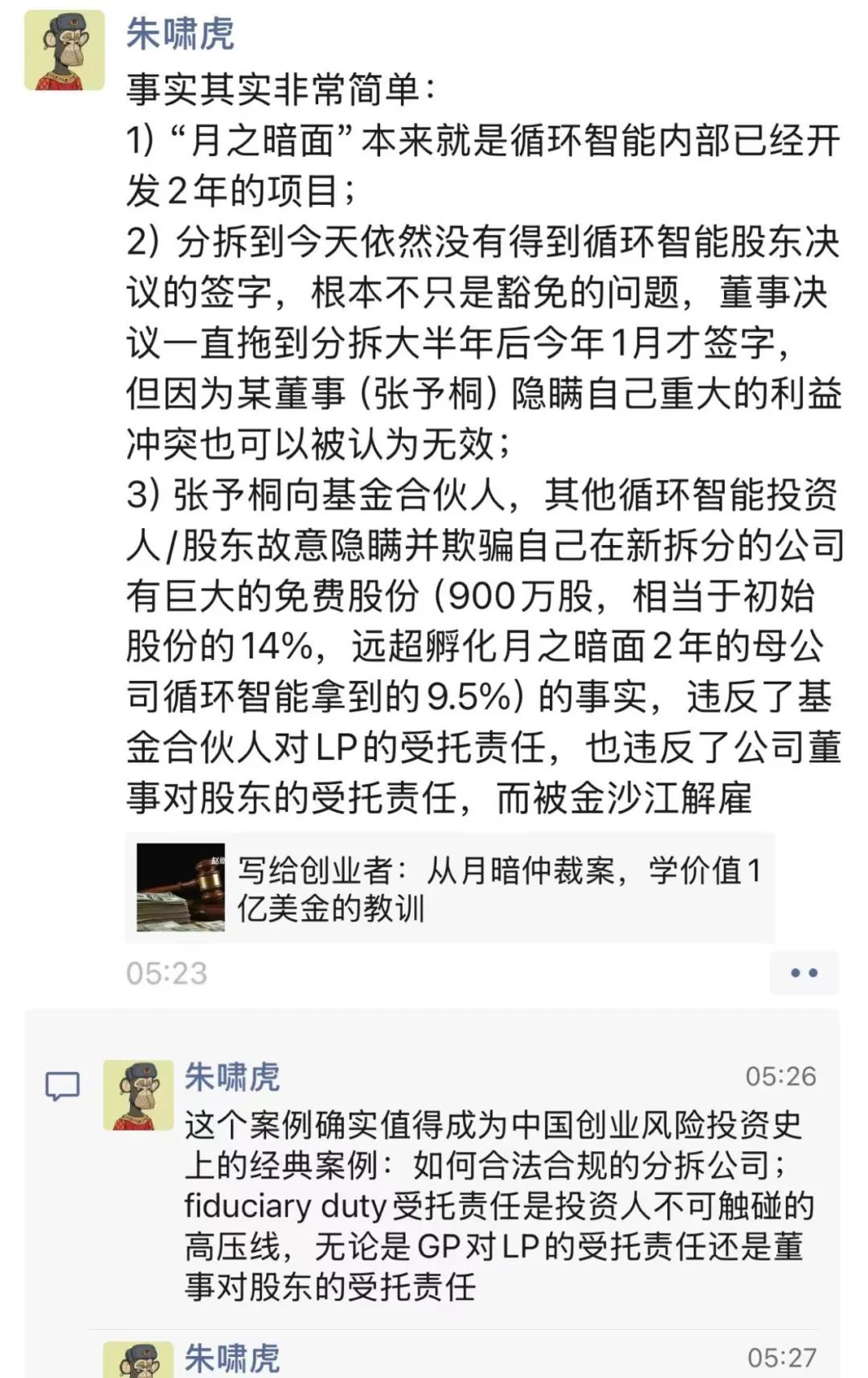Open the 朱啸虎 name link on the main post
Screen dimensions: 868x1378
pyautogui.click(x=180, y=34)
